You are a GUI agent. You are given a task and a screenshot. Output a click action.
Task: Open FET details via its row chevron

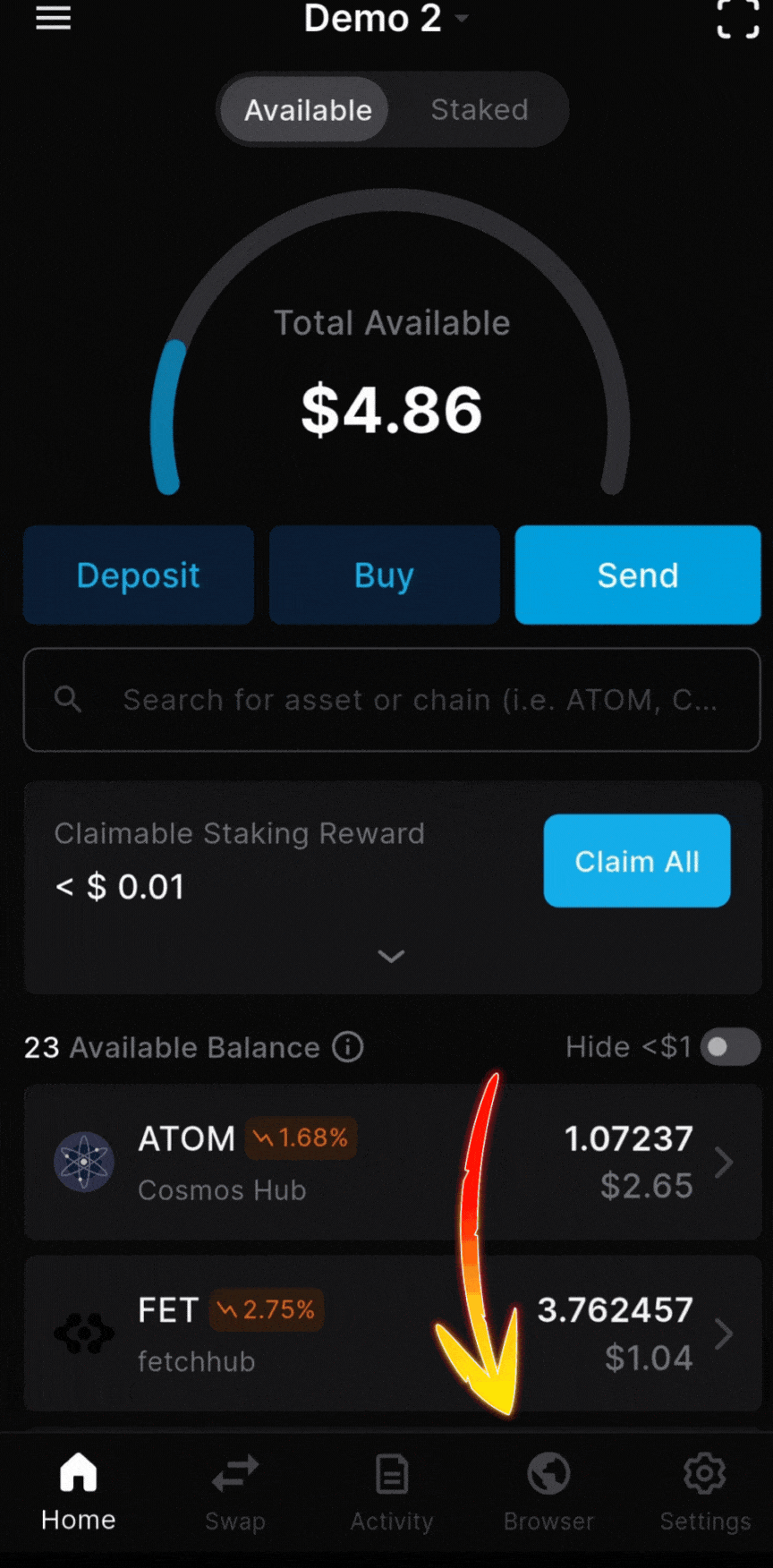point(725,1334)
